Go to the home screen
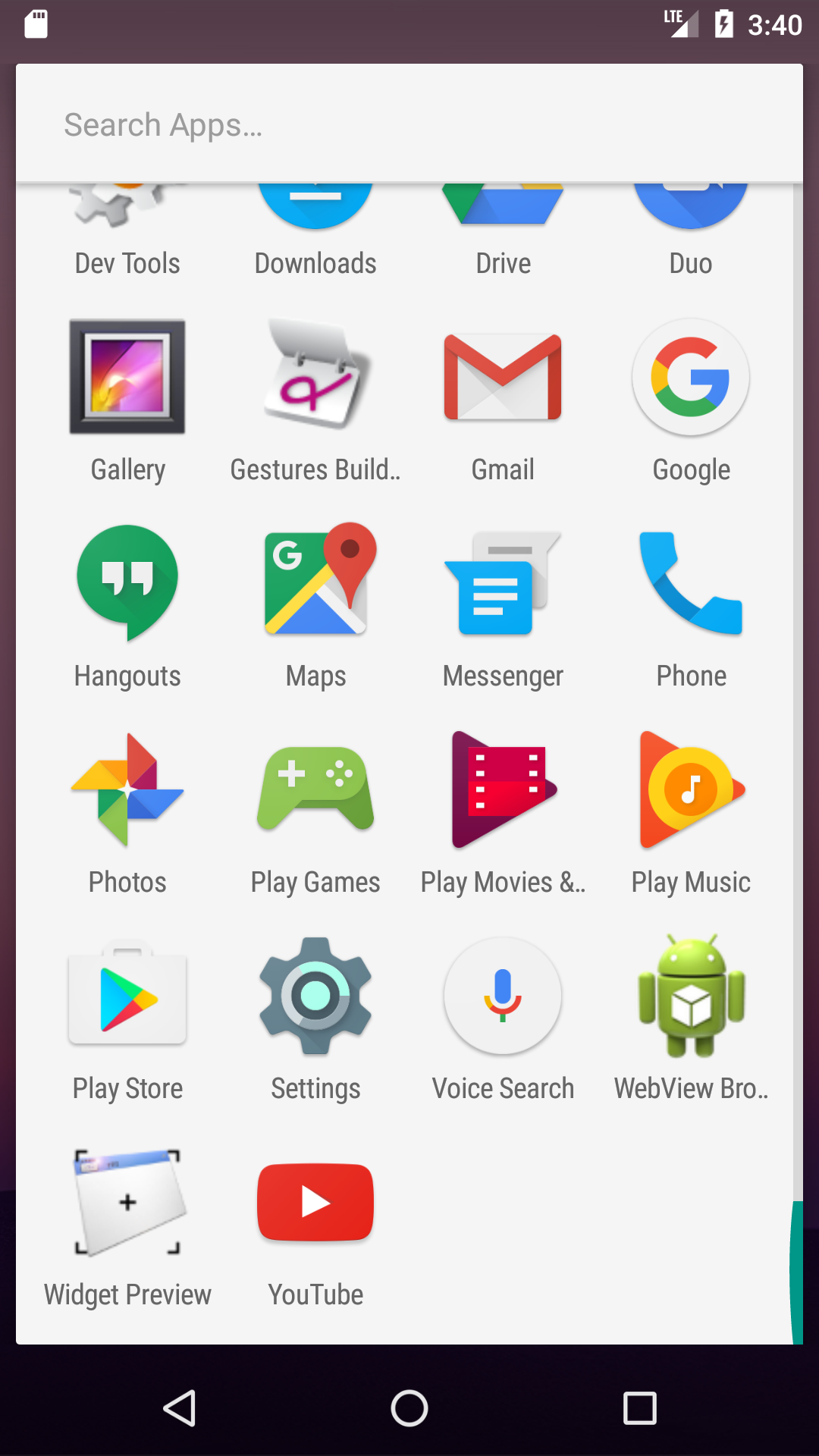The image size is (819, 1456). 409,1409
